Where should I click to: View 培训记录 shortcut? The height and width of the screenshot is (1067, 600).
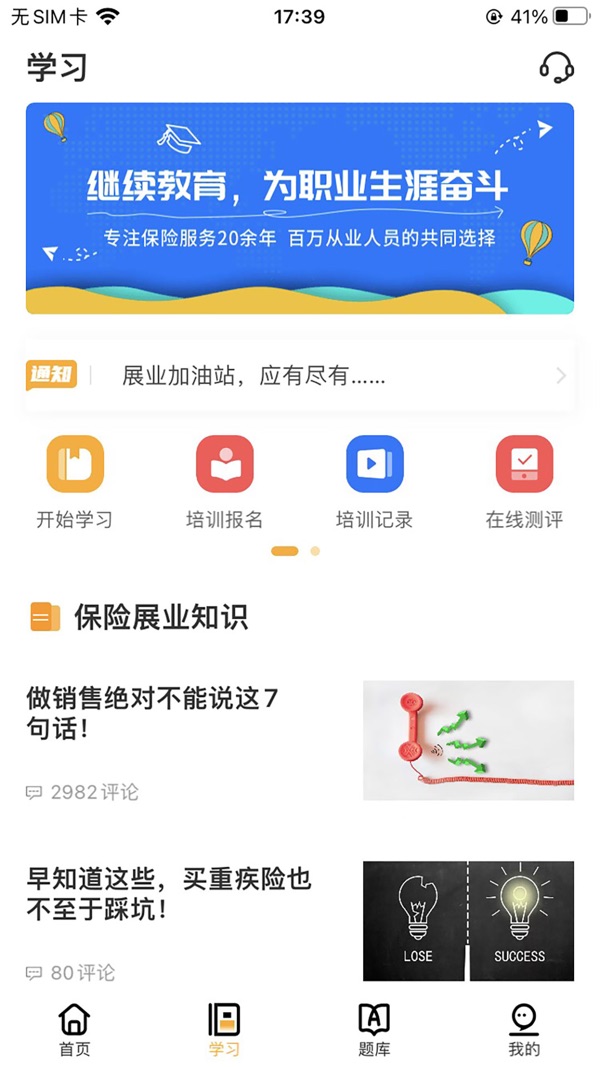374,482
